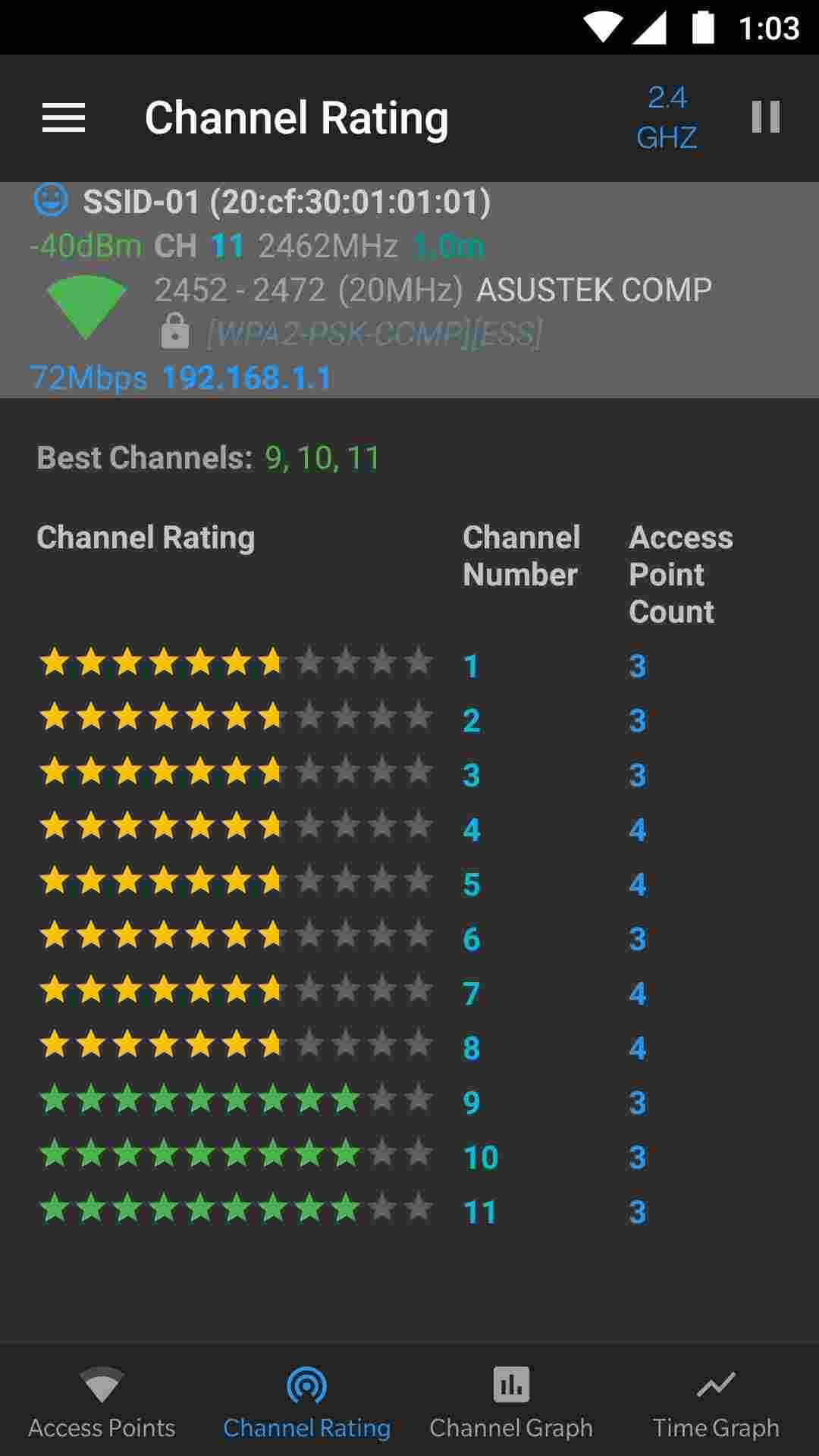Go to the Time Graph tab

click(x=716, y=1403)
